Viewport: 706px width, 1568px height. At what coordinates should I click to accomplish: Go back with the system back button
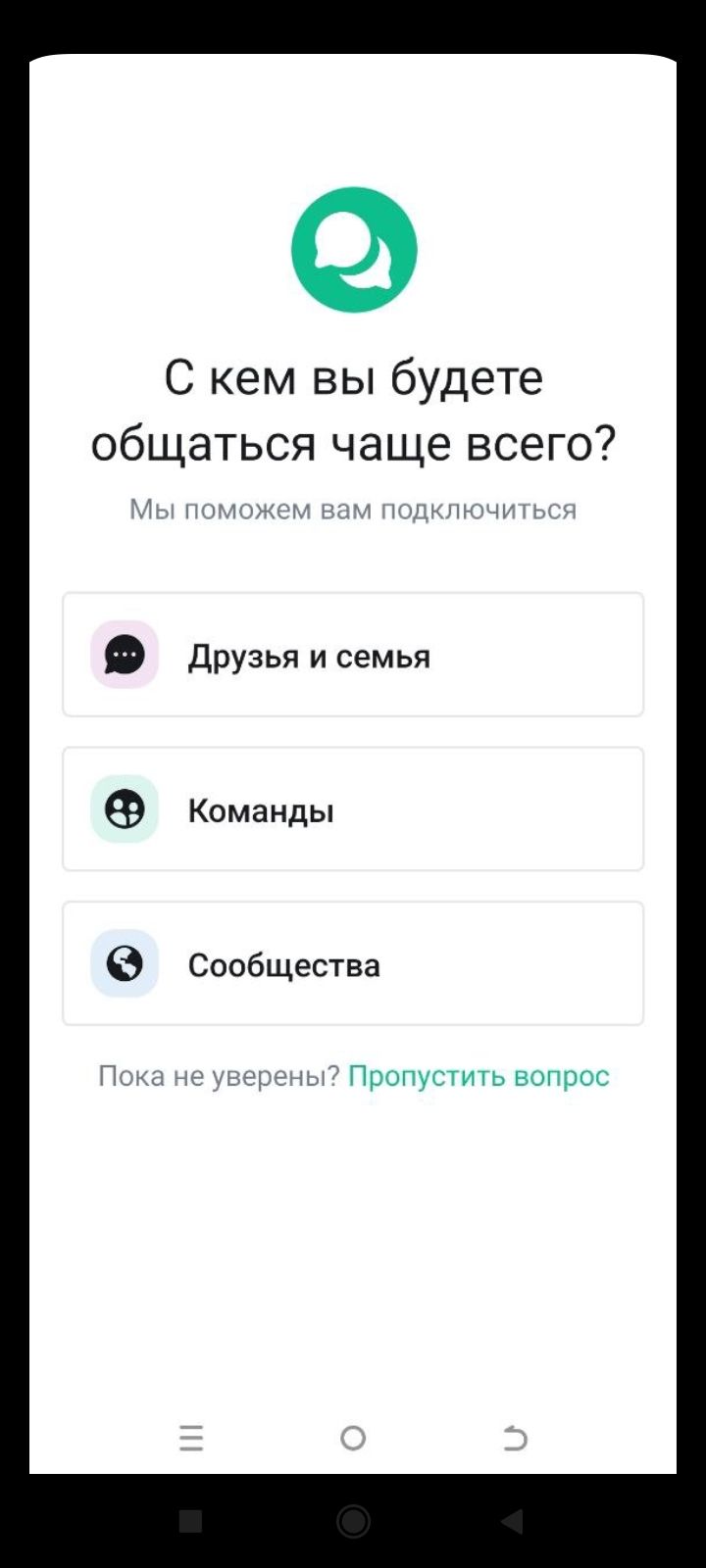pos(515,1438)
